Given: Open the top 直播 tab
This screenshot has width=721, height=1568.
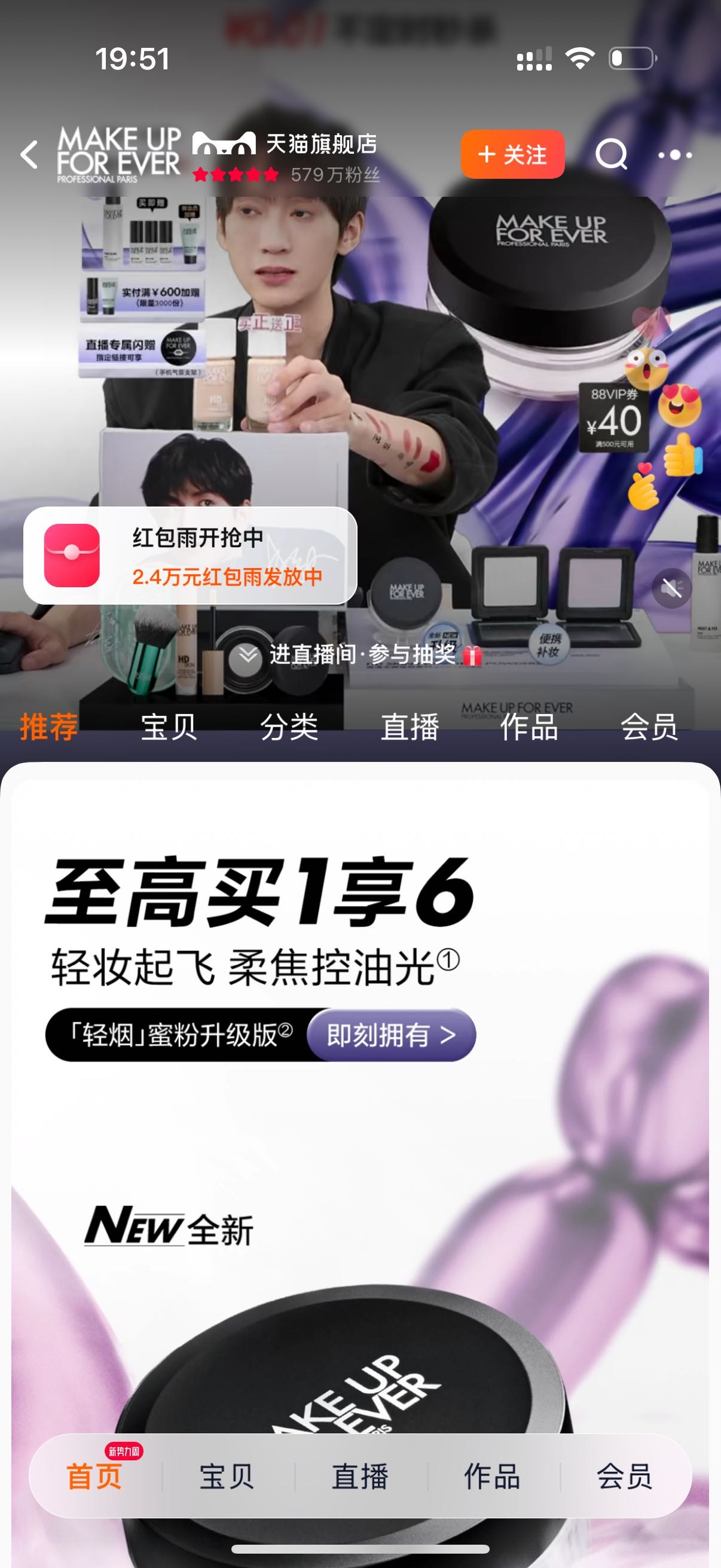Looking at the screenshot, I should 410,727.
